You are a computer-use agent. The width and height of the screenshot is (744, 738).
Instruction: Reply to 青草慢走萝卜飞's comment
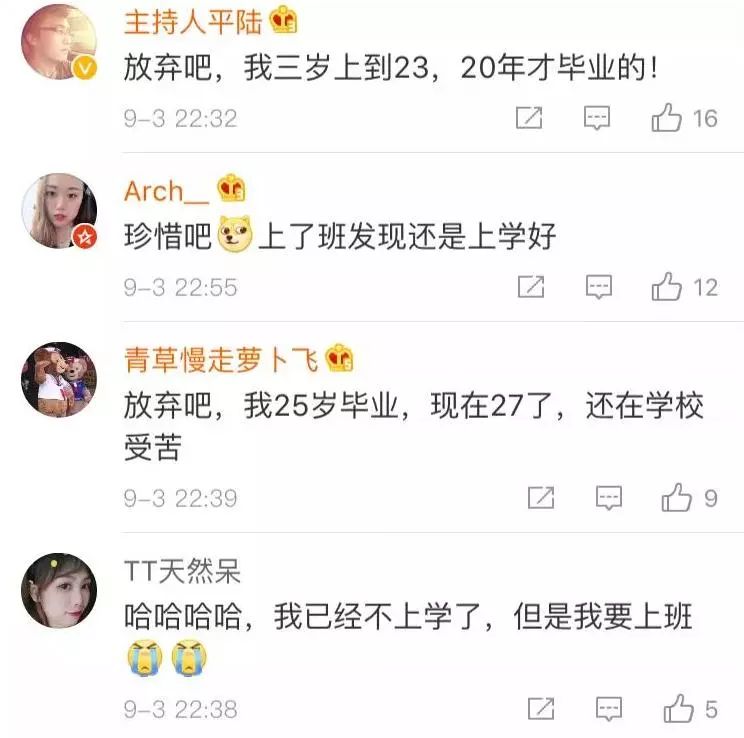pyautogui.click(x=609, y=497)
